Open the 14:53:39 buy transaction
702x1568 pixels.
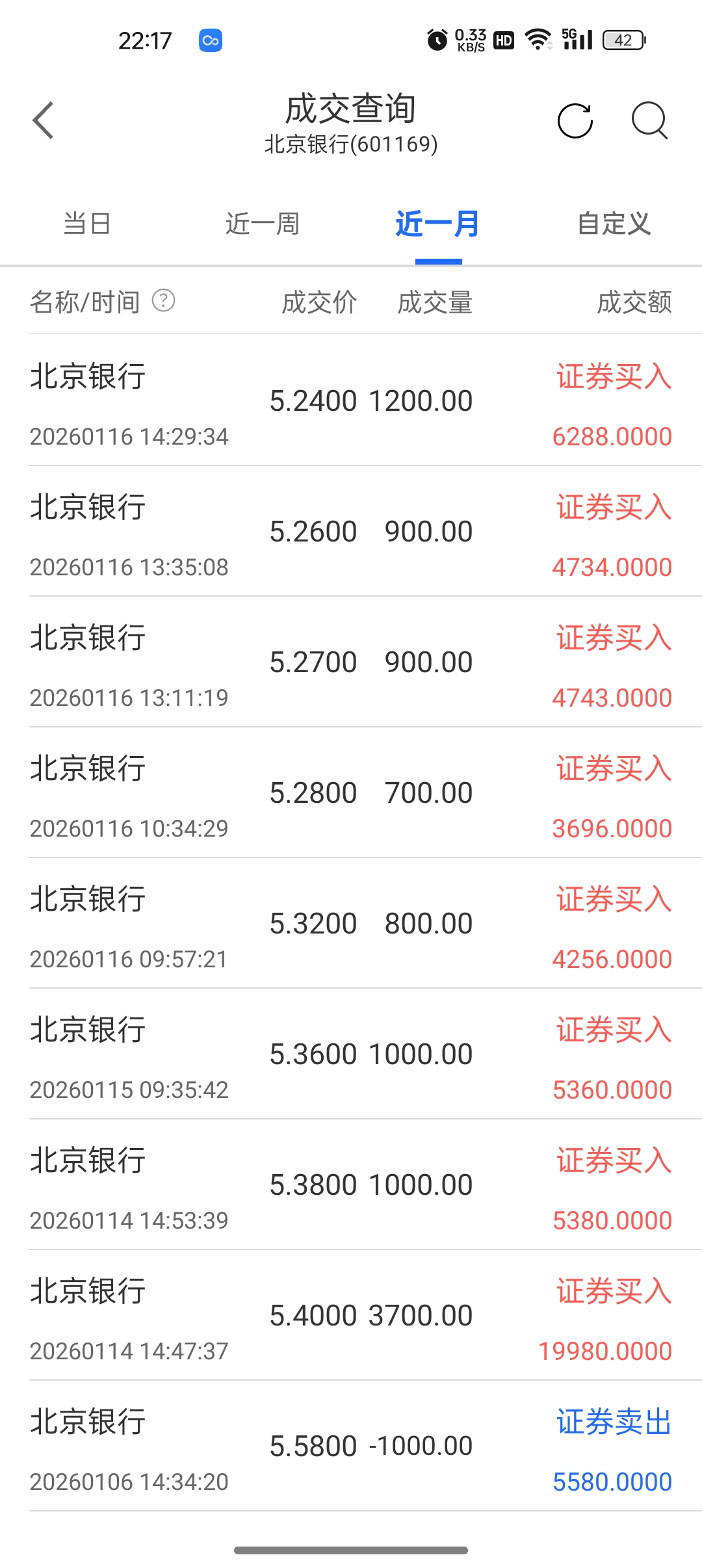(x=351, y=1184)
